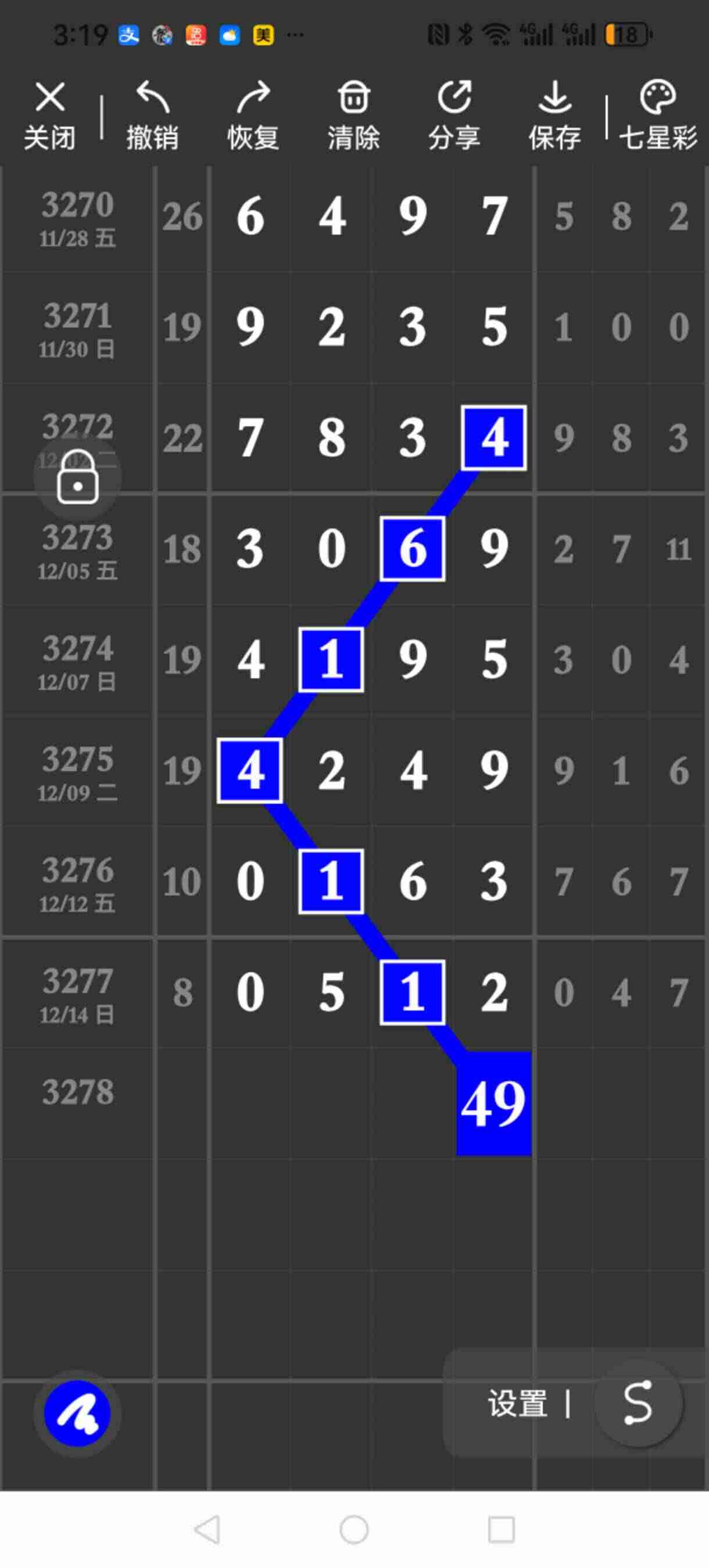Toggle the lock icon

(77, 477)
